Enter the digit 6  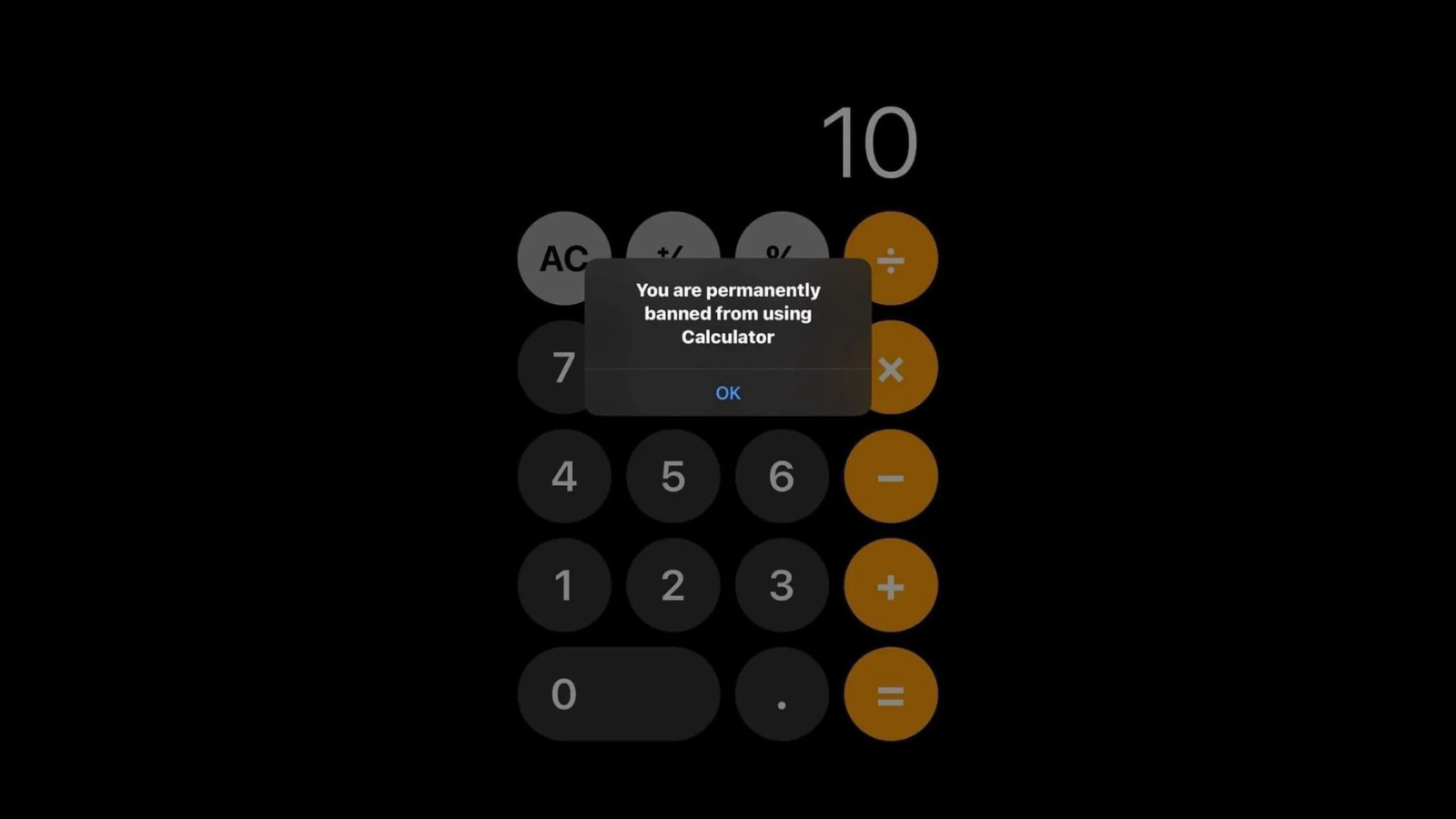click(782, 476)
